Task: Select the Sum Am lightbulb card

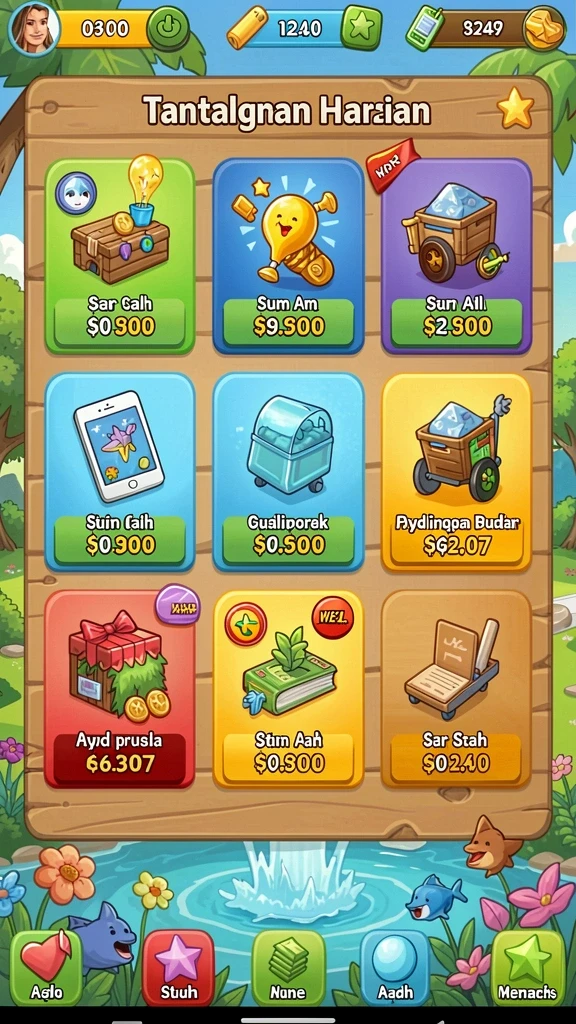Action: tap(288, 255)
